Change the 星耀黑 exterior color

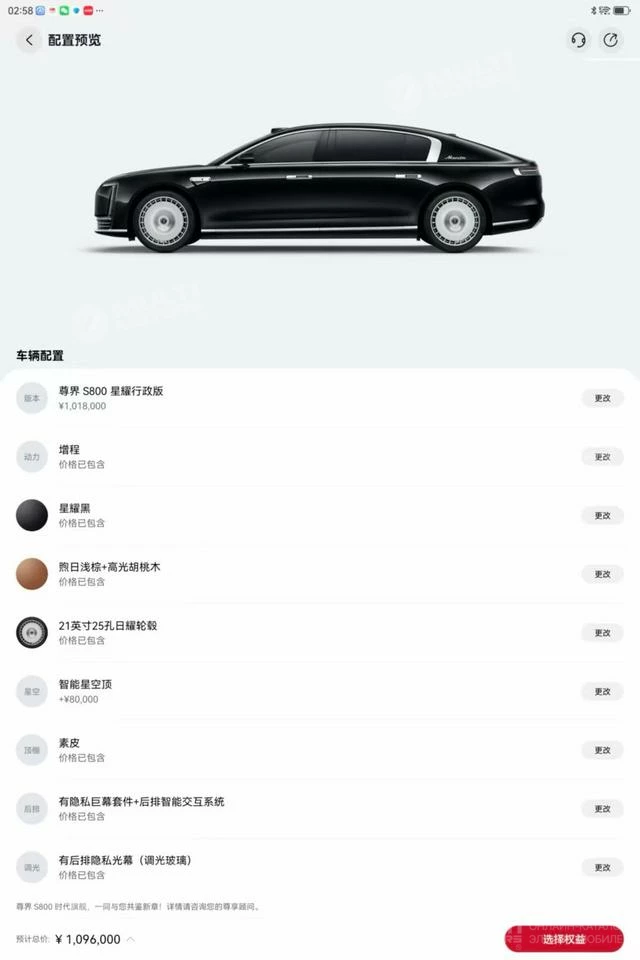coord(602,515)
